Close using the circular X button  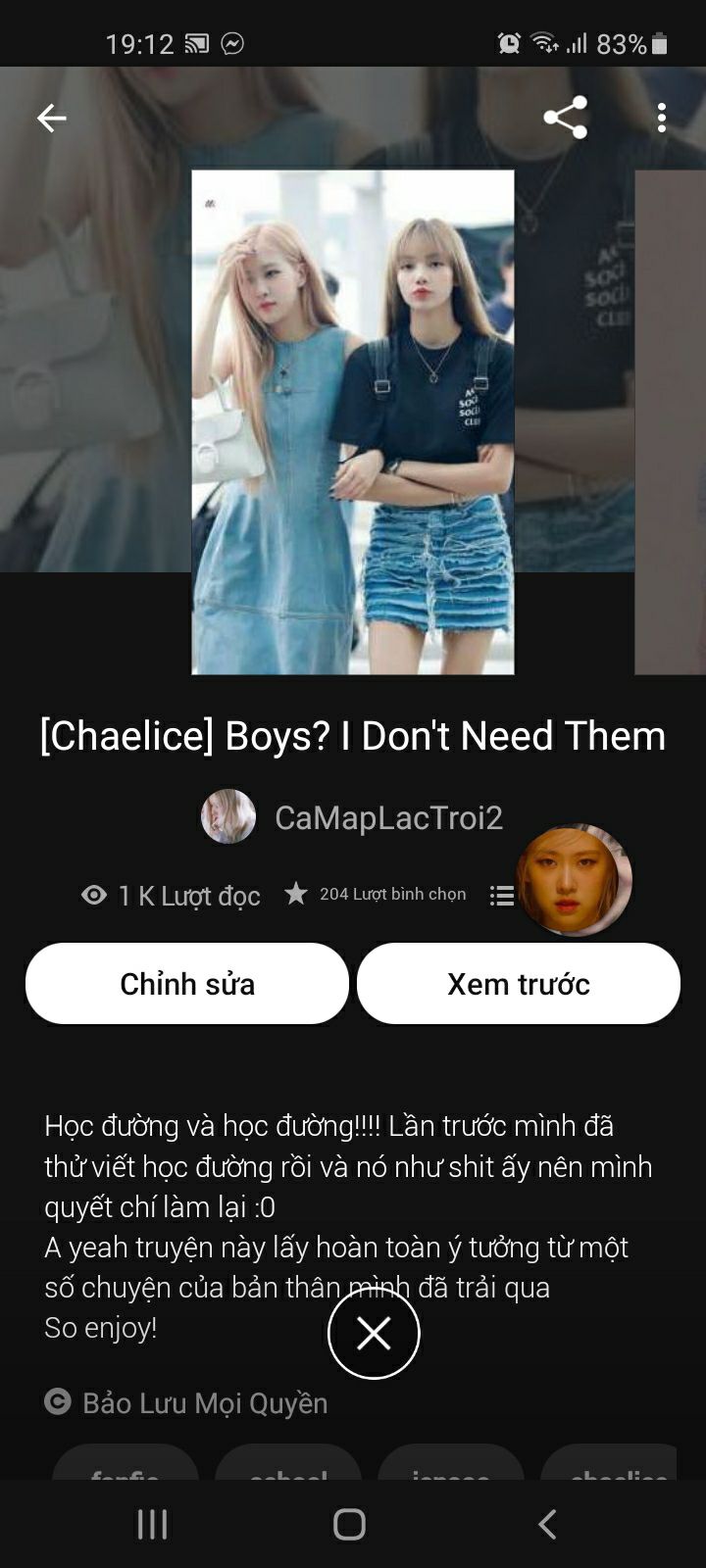click(x=374, y=1334)
